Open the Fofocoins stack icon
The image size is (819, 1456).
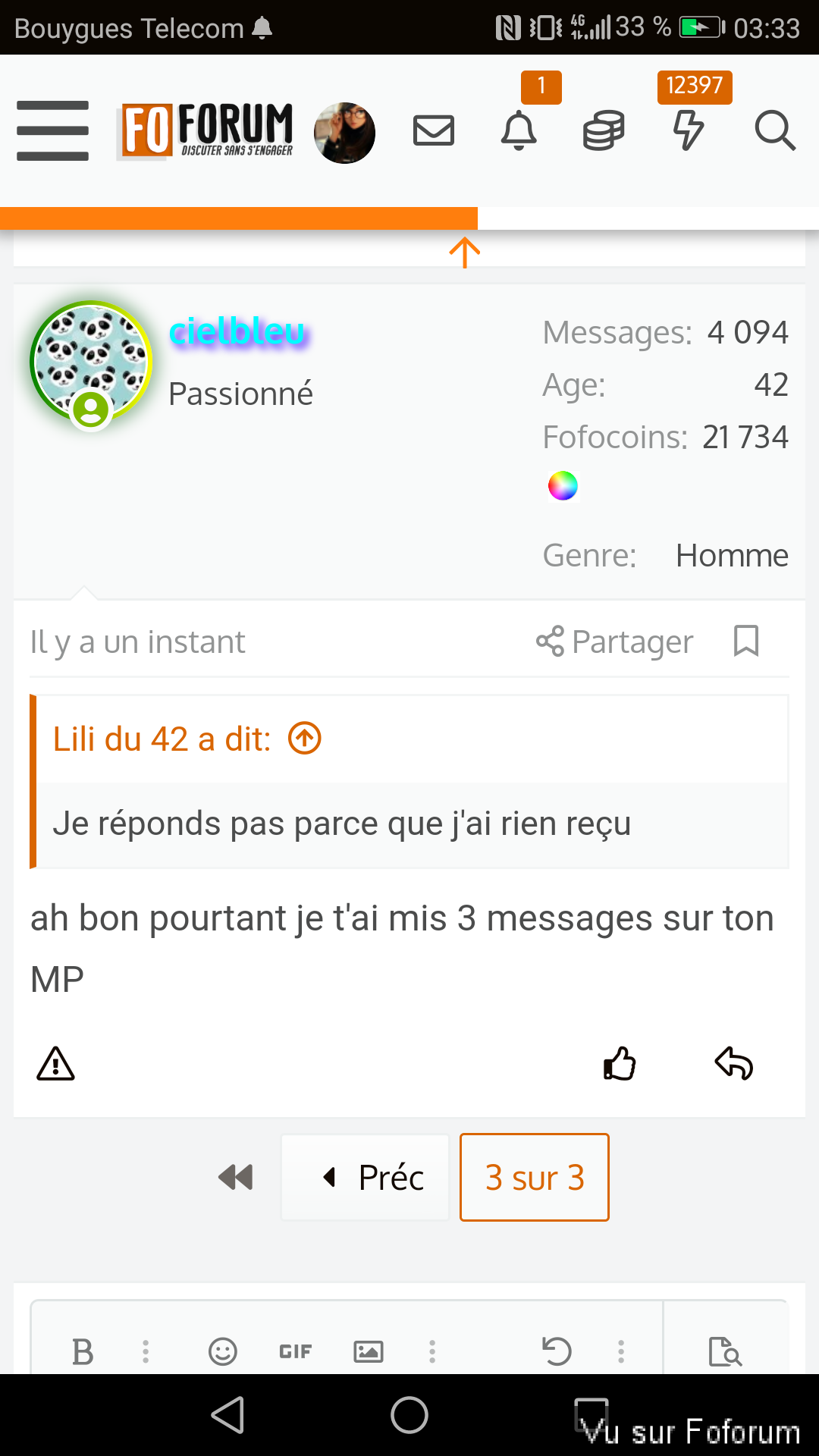pyautogui.click(x=604, y=130)
